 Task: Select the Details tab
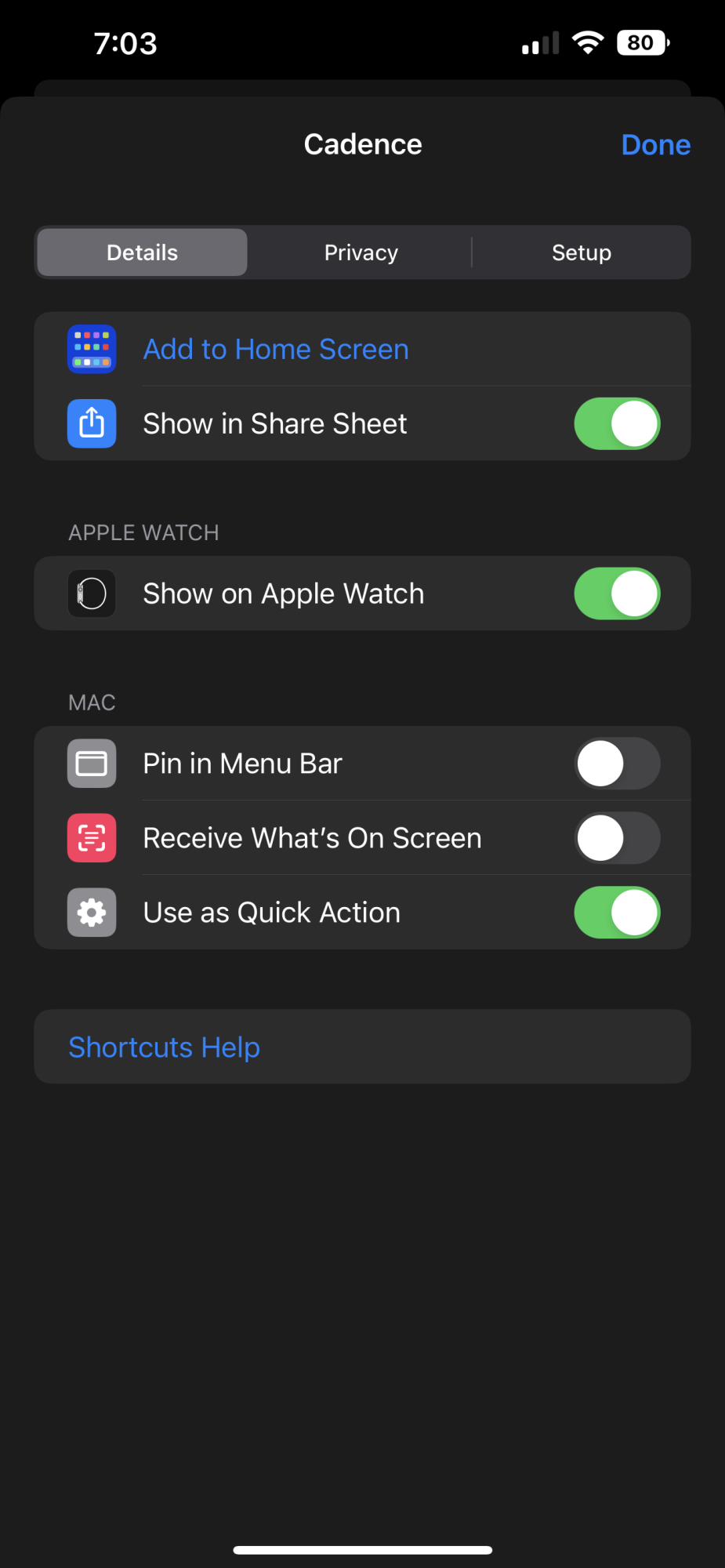click(x=143, y=252)
